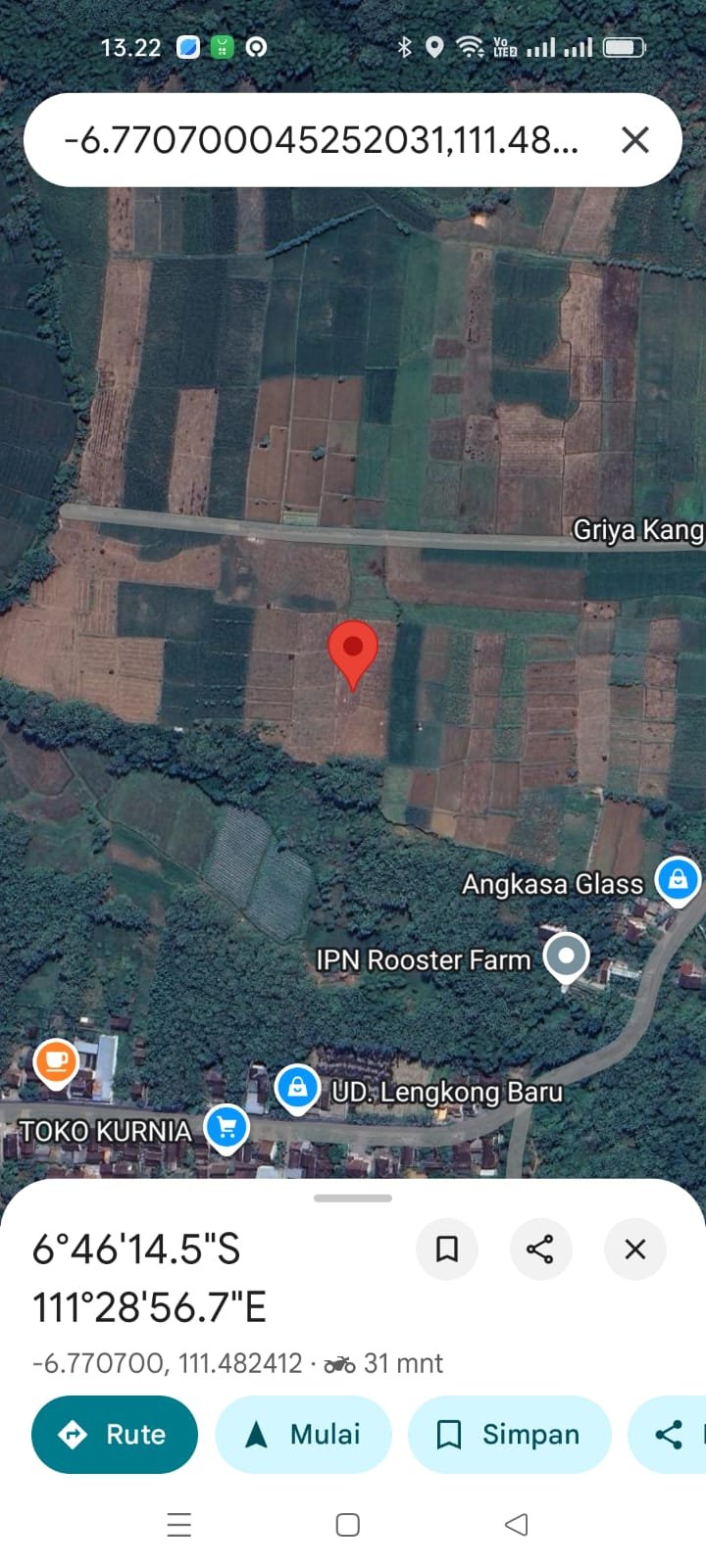Image resolution: width=706 pixels, height=1568 pixels.
Task: Open the orange cafe marker
Action: click(56, 1061)
